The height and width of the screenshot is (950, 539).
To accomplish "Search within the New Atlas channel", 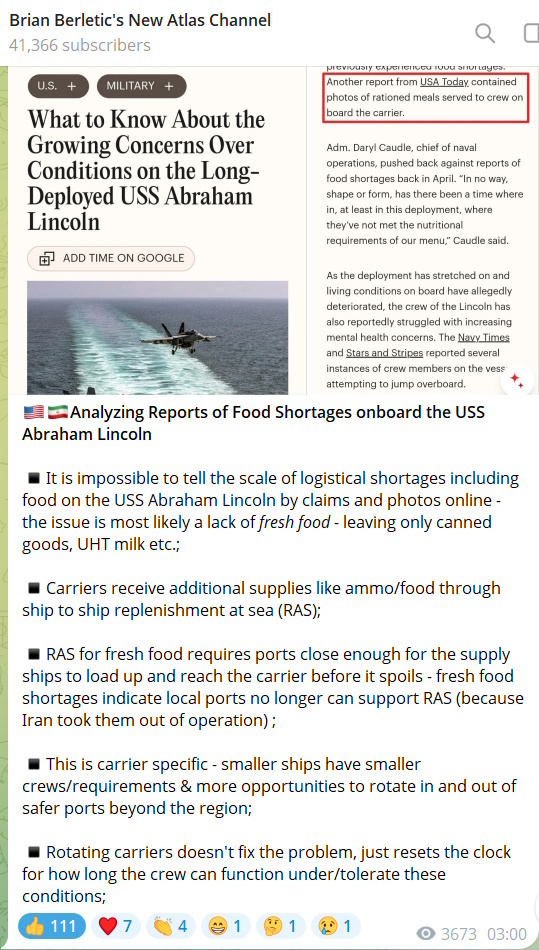I will 484,33.
